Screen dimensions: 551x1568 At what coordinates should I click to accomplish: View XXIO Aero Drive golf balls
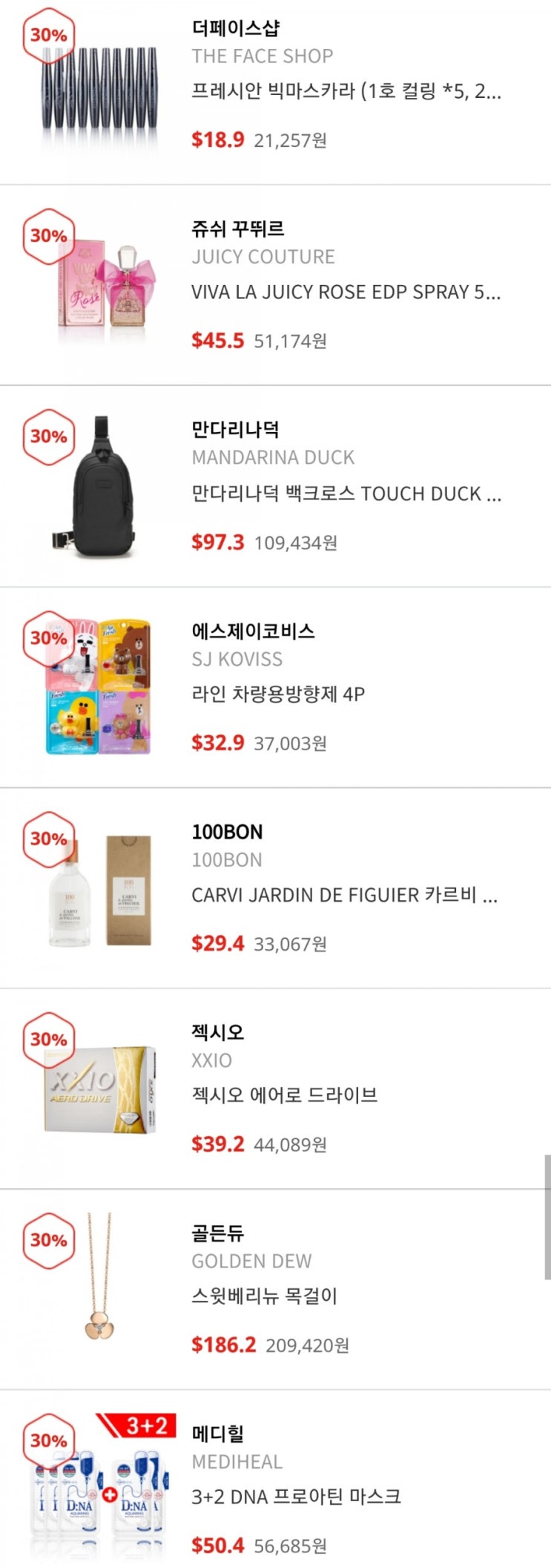click(284, 1095)
